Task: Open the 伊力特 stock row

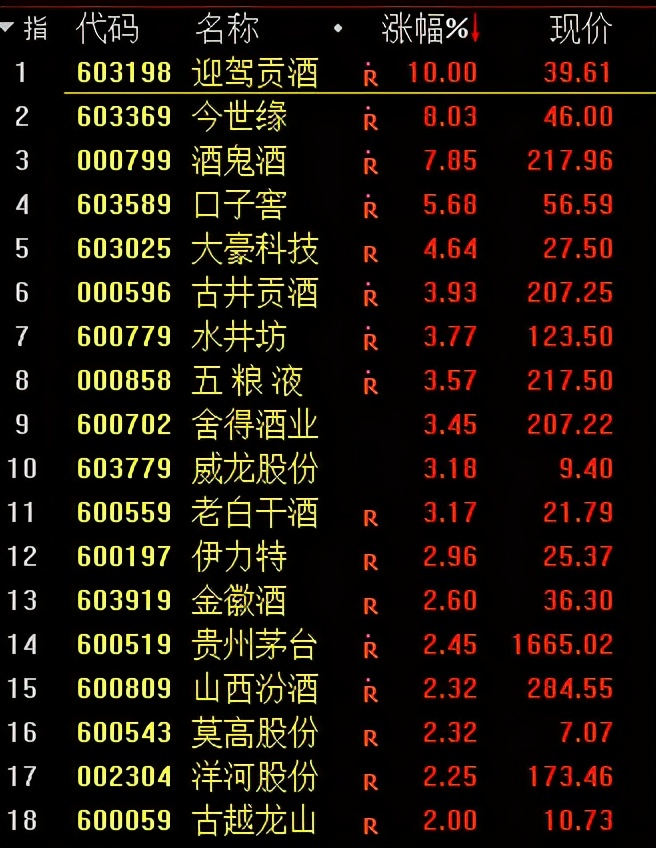Action: tap(239, 556)
